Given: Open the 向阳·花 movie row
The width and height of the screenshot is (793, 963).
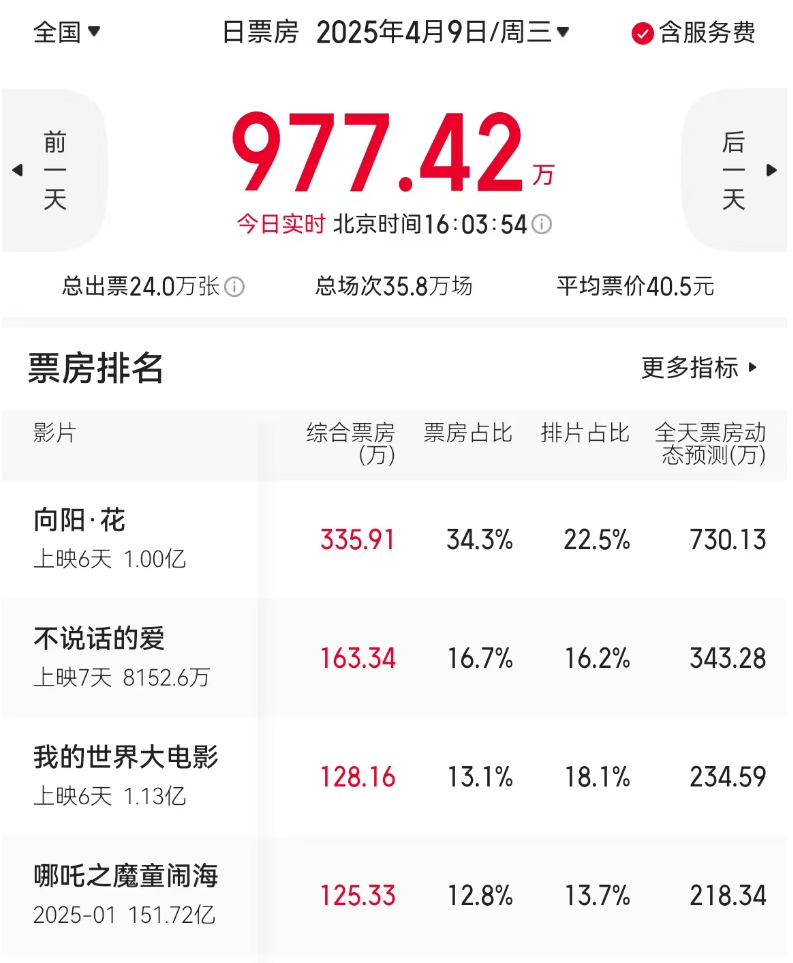Looking at the screenshot, I should tap(80, 520).
